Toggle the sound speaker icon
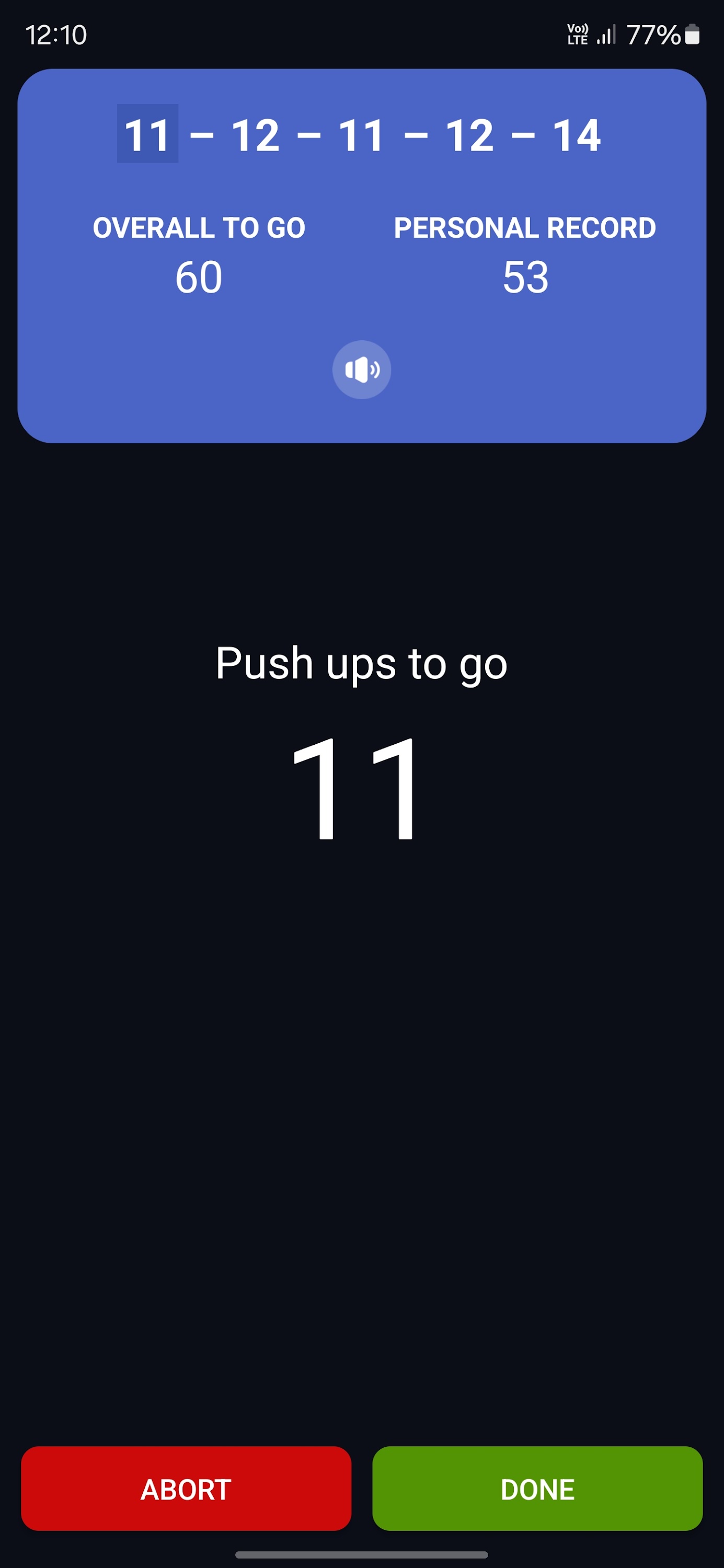The image size is (724, 1568). 362,370
